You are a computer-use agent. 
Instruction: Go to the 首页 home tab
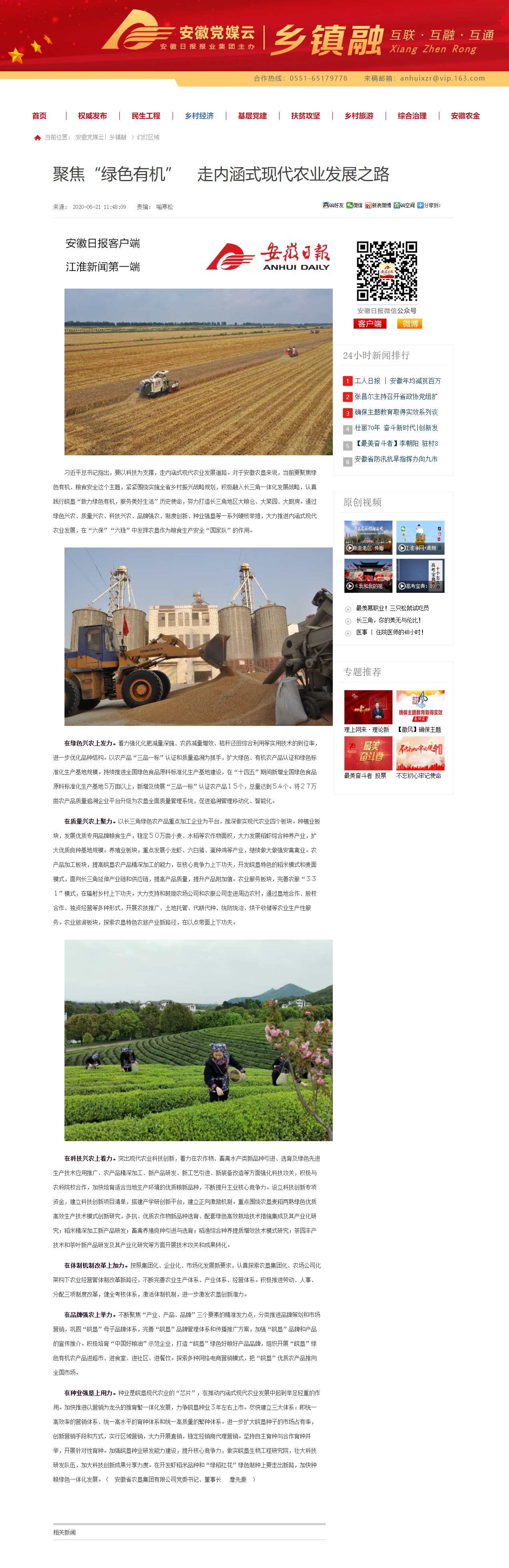(x=40, y=116)
